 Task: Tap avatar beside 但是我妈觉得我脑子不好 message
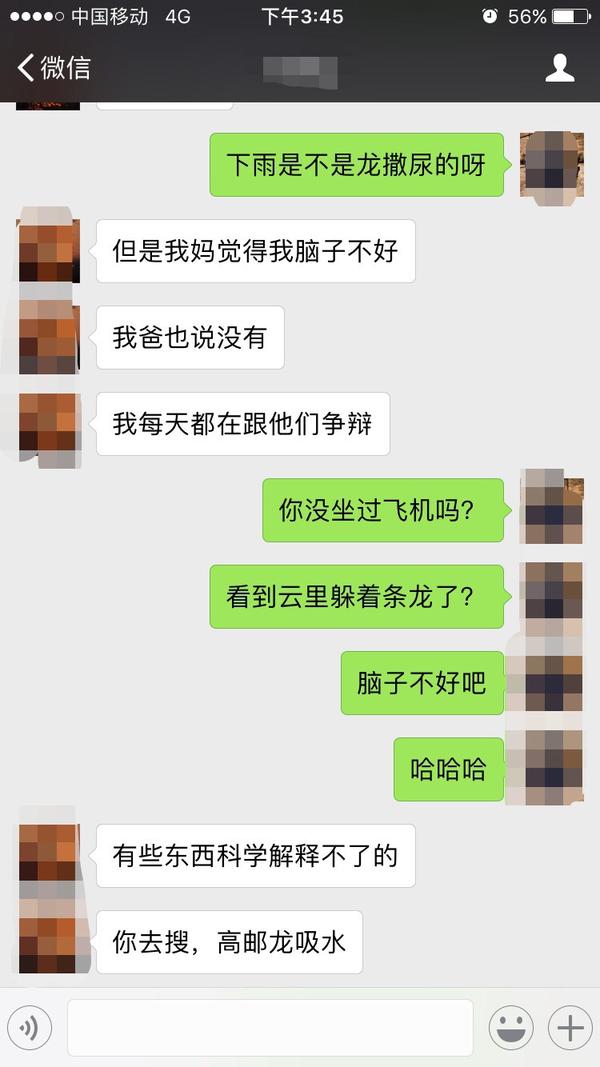49,250
